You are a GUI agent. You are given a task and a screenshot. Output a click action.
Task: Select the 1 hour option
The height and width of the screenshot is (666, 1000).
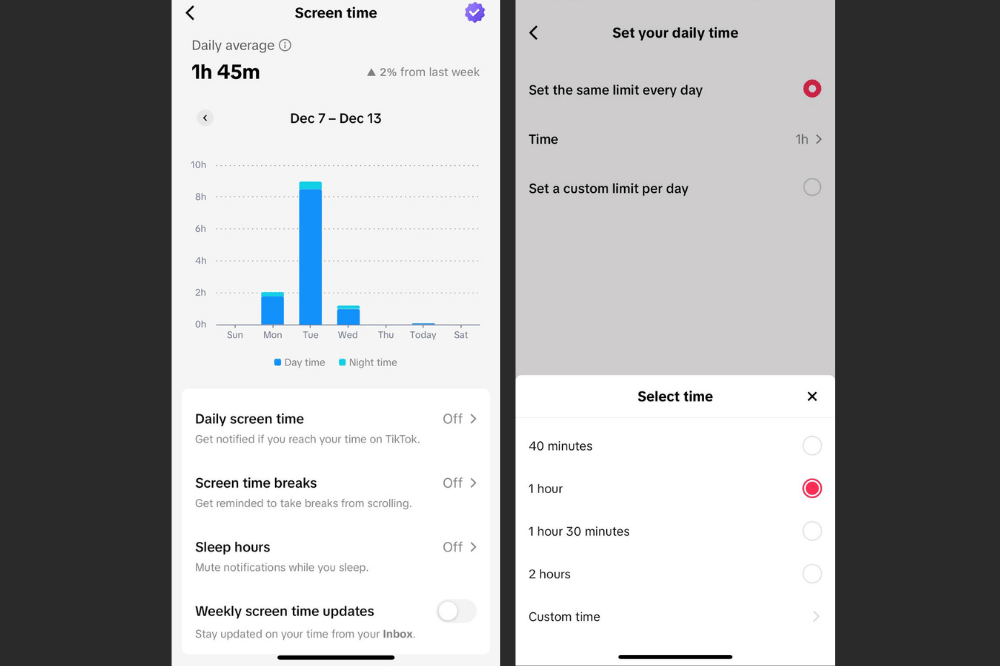coord(811,488)
